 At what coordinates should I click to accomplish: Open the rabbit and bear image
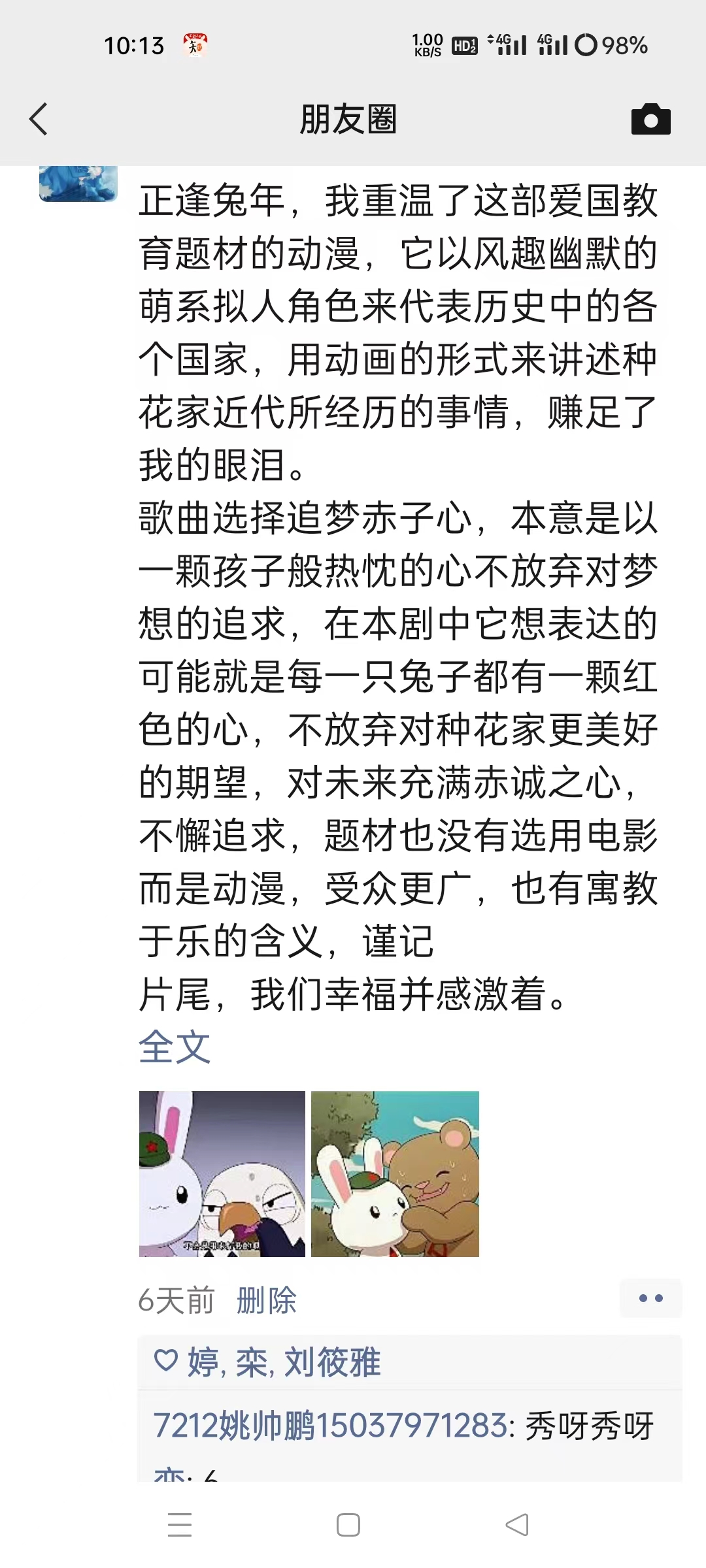coord(395,1174)
